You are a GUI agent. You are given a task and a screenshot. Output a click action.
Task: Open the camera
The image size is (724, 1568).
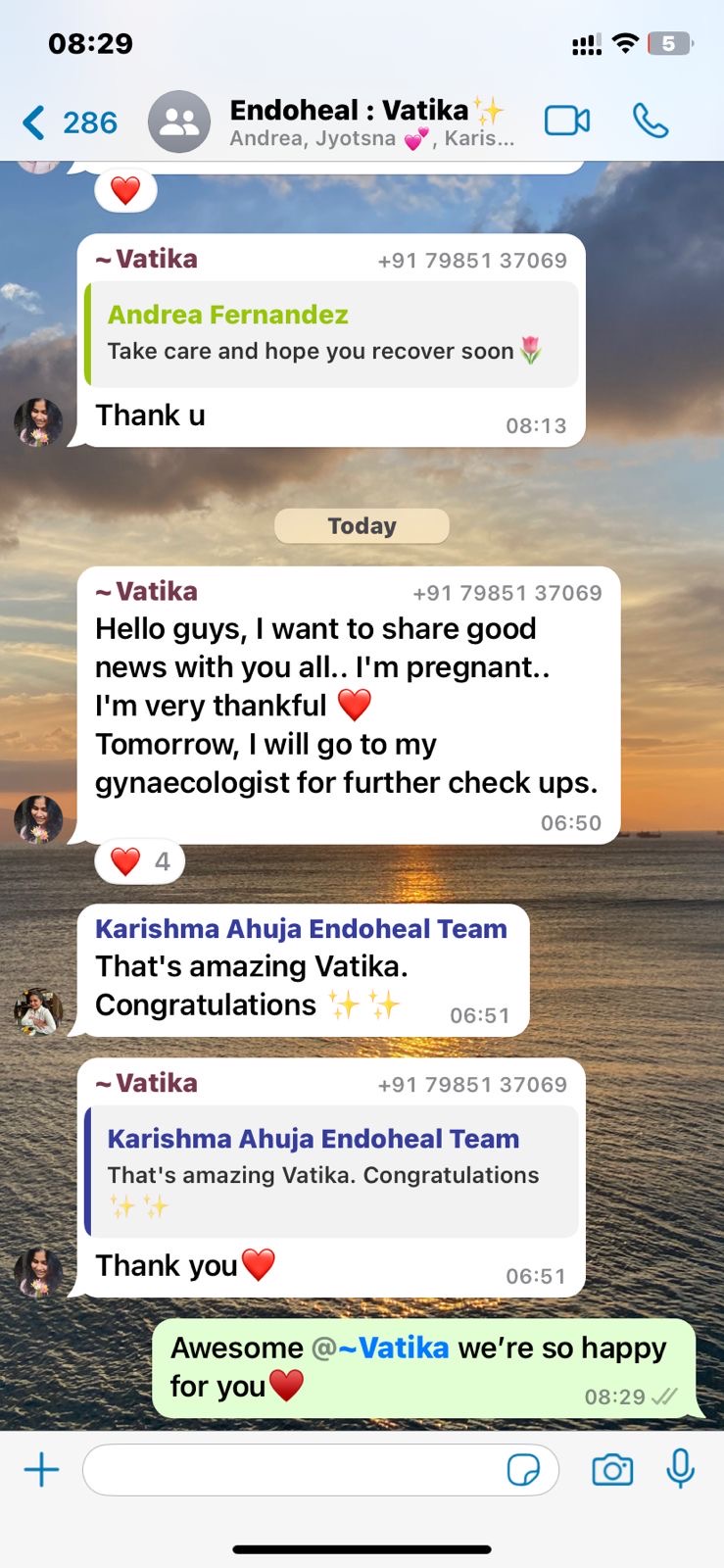pyautogui.click(x=612, y=1470)
